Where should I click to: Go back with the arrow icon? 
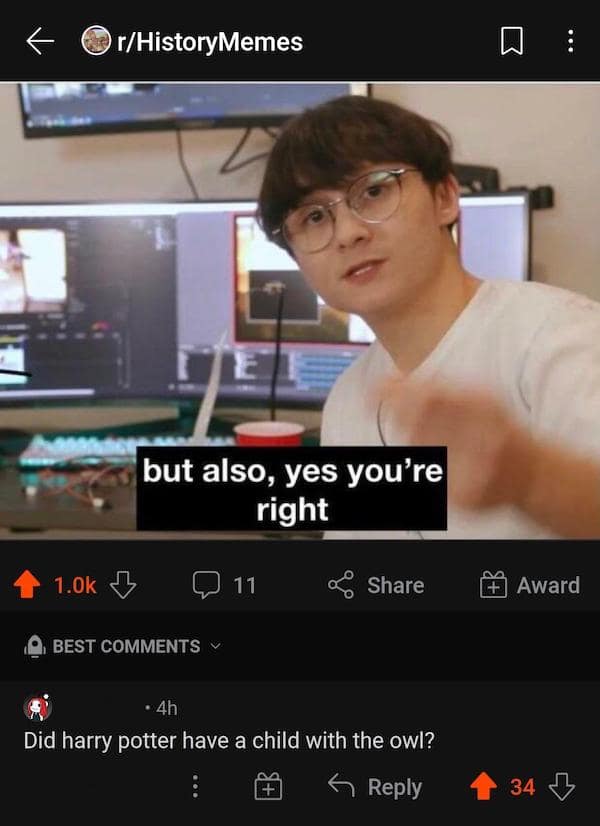[x=39, y=41]
